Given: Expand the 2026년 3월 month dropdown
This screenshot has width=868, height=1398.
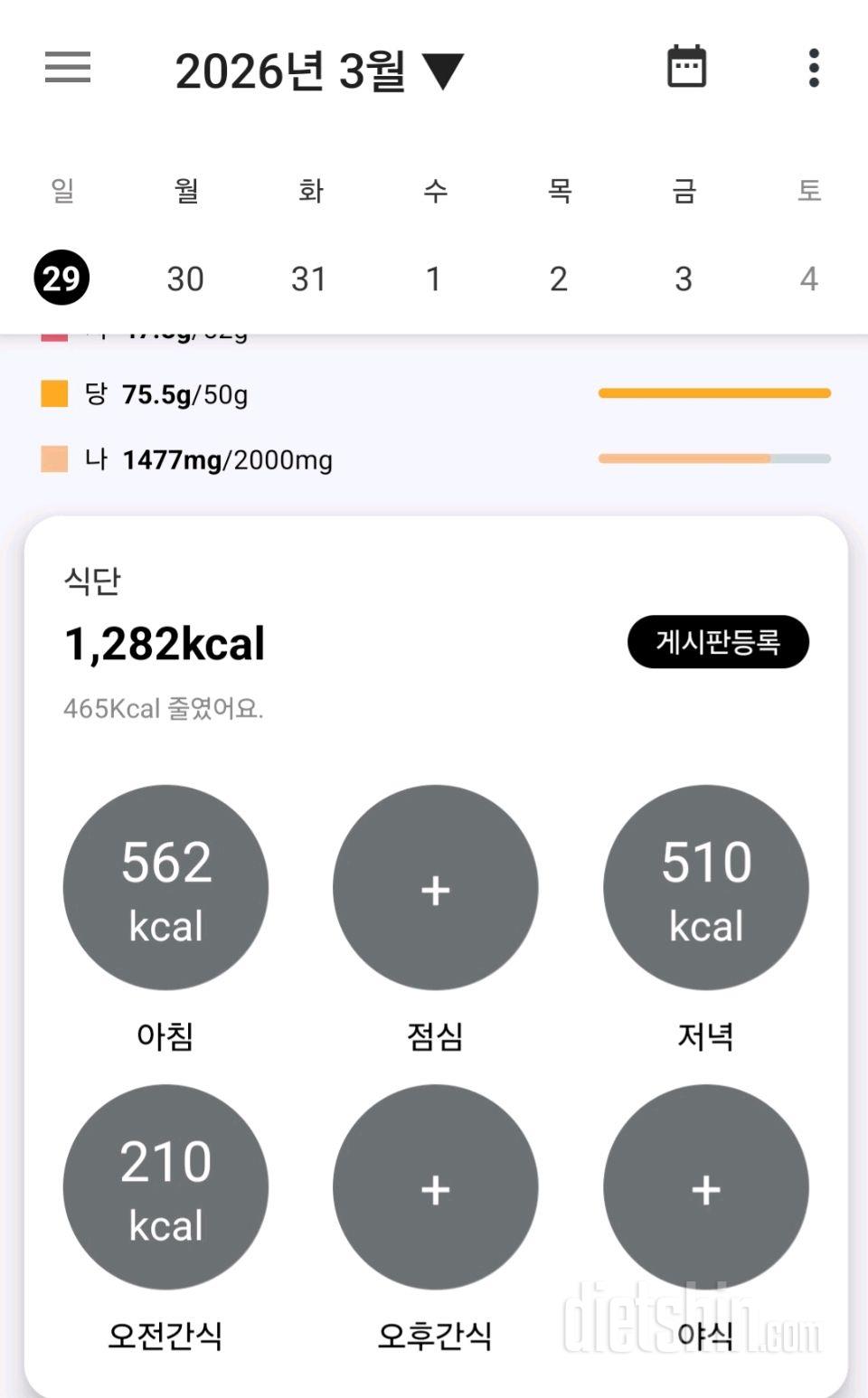Looking at the screenshot, I should [x=318, y=71].
